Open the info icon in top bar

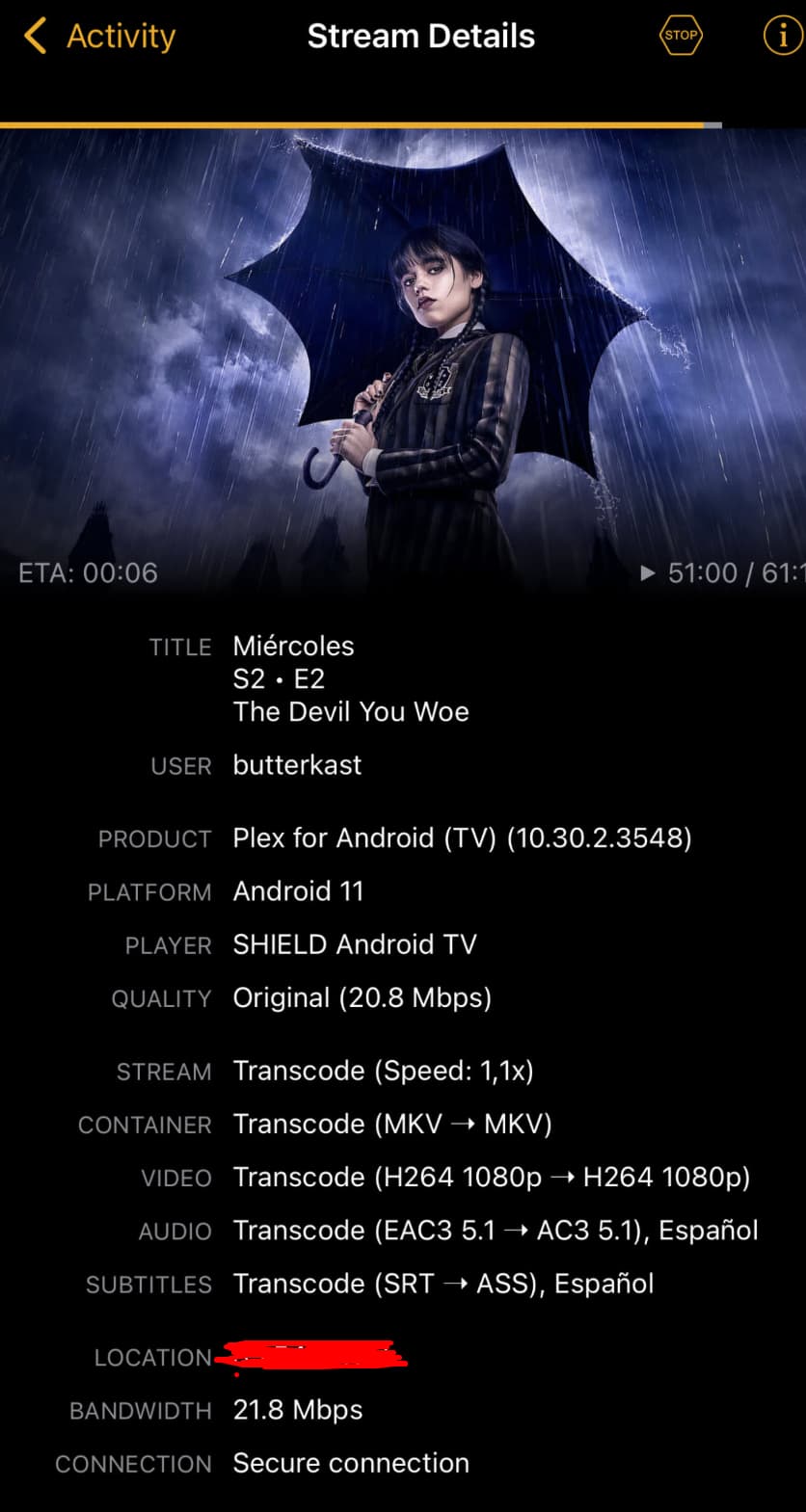coord(782,36)
